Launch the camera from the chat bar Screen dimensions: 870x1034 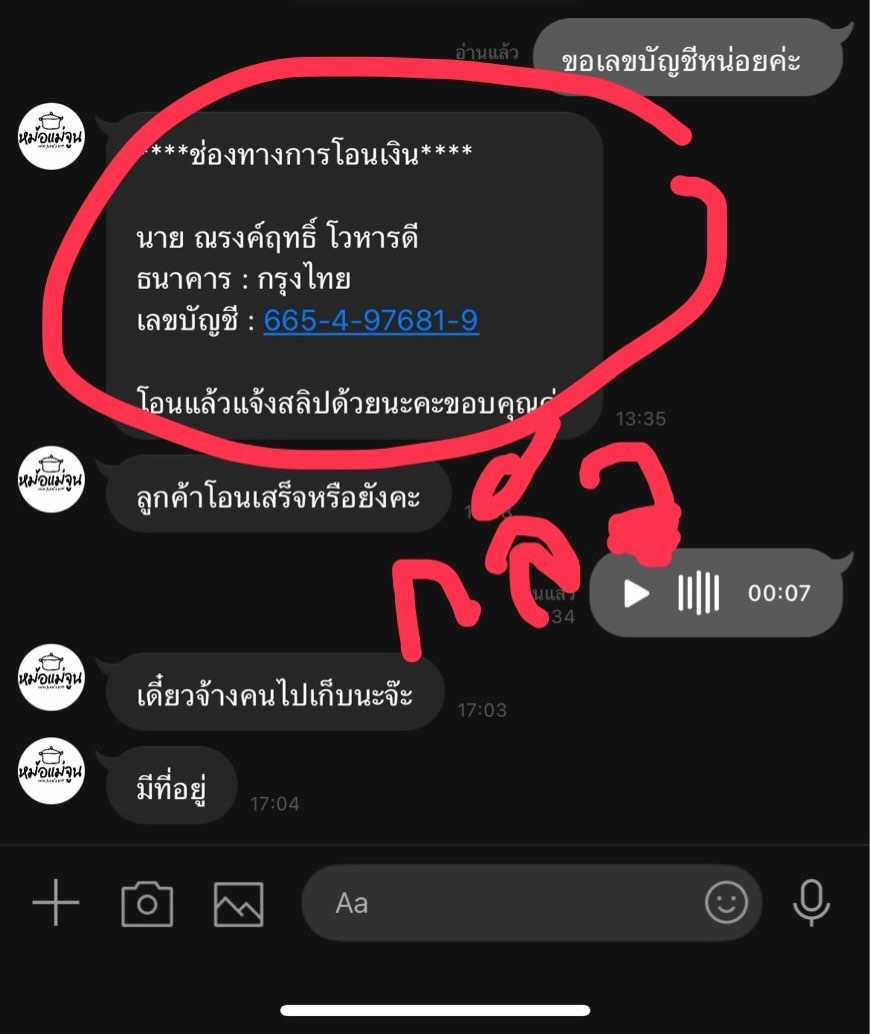click(x=147, y=904)
